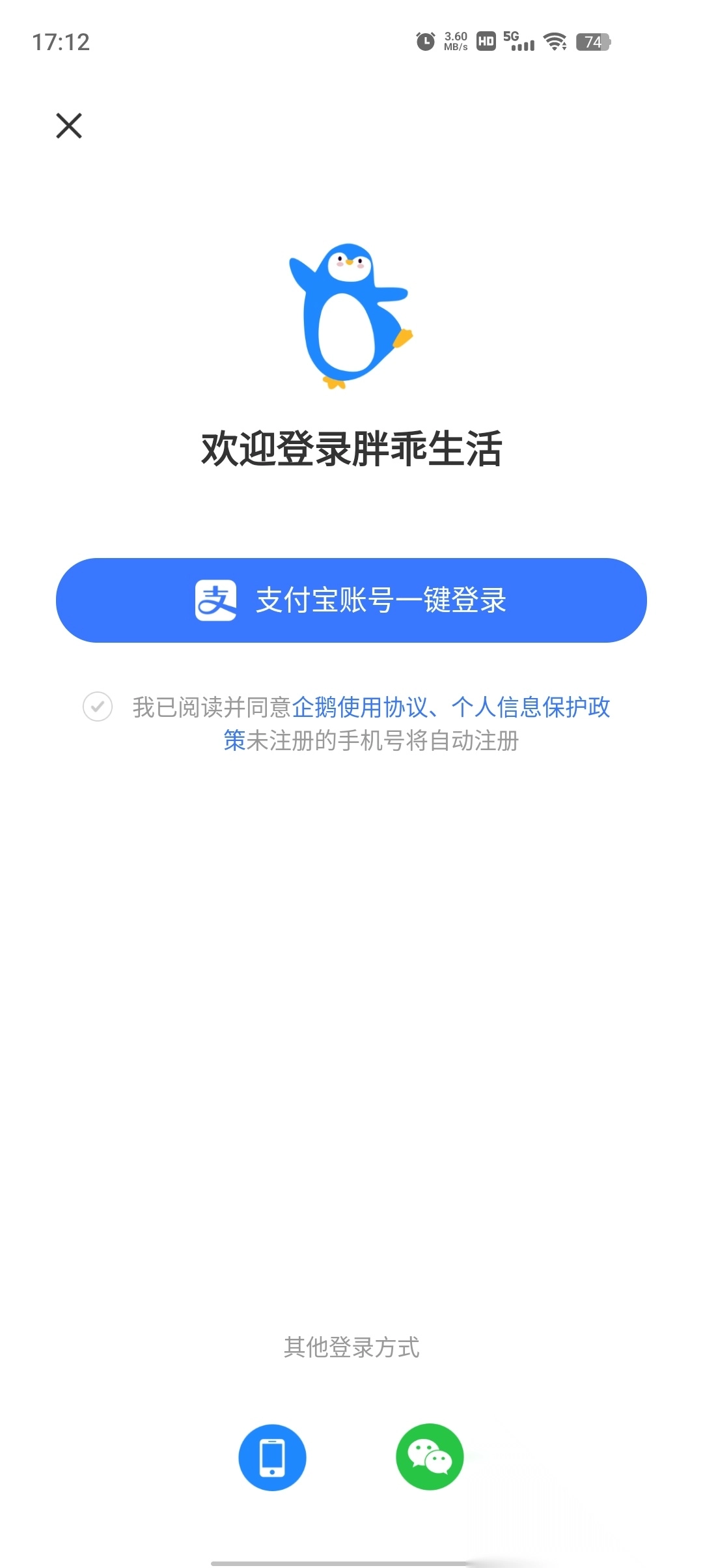Screen dimensions: 703x1568
Task: Choose phone number login option
Action: coord(272,1457)
